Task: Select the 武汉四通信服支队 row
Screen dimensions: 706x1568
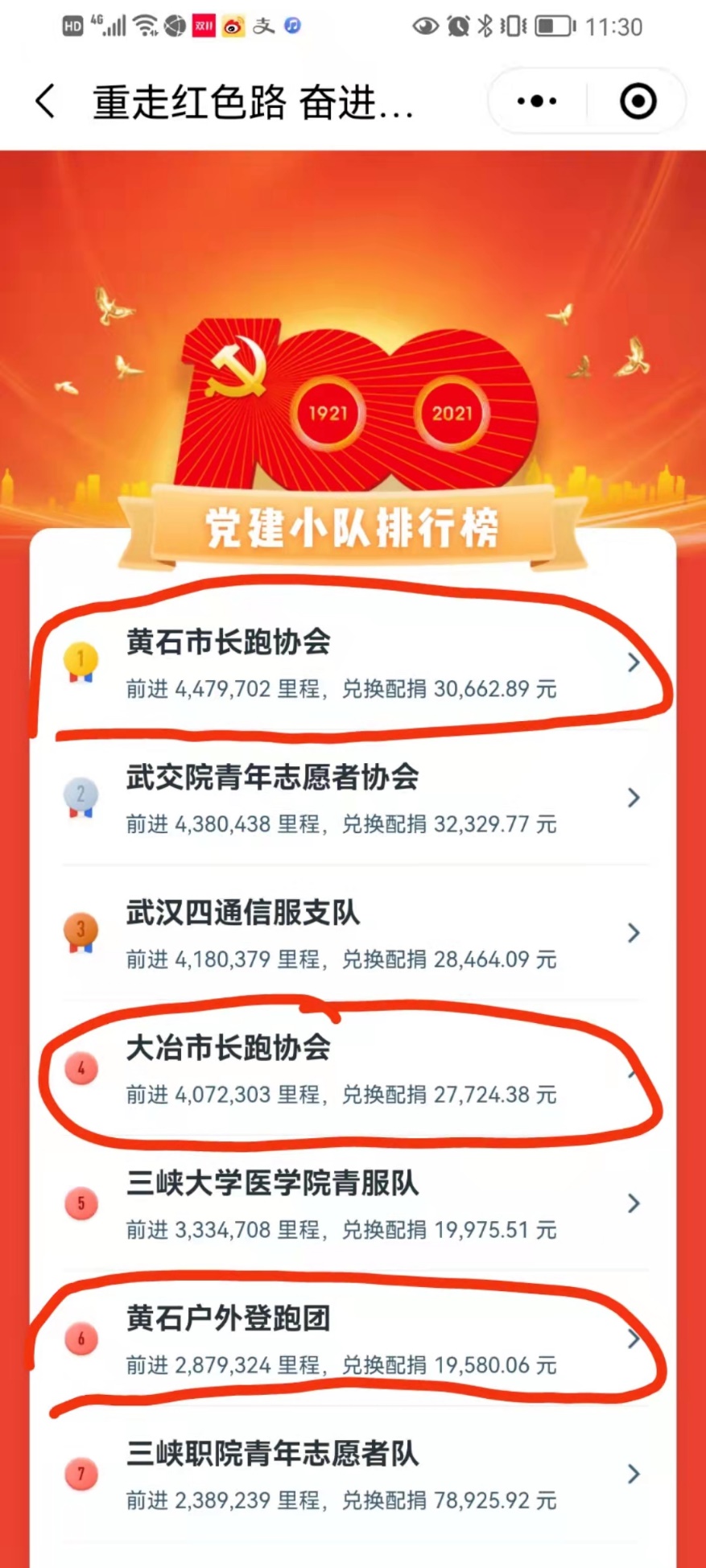Action: [x=353, y=934]
